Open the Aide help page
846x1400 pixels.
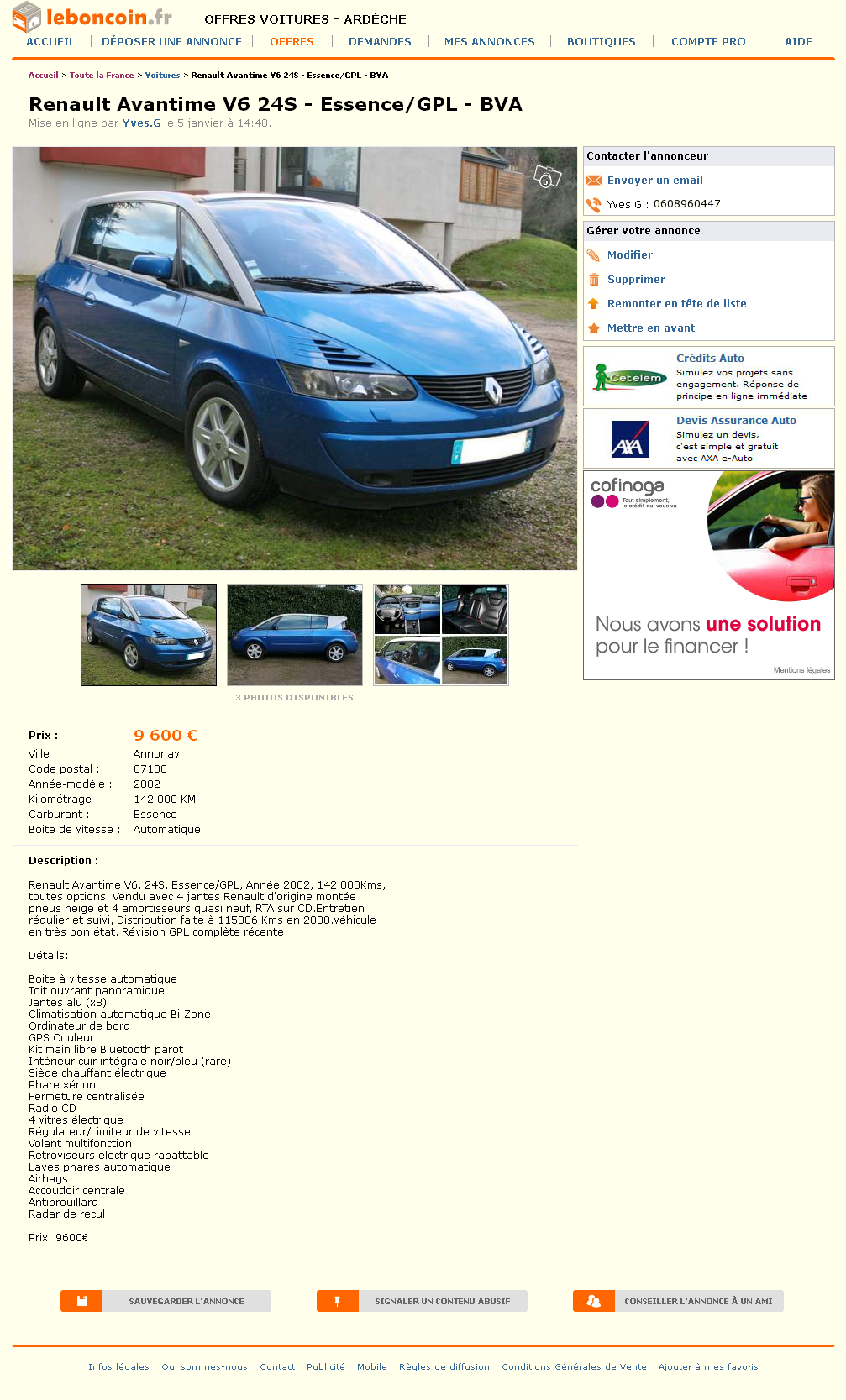tap(797, 41)
